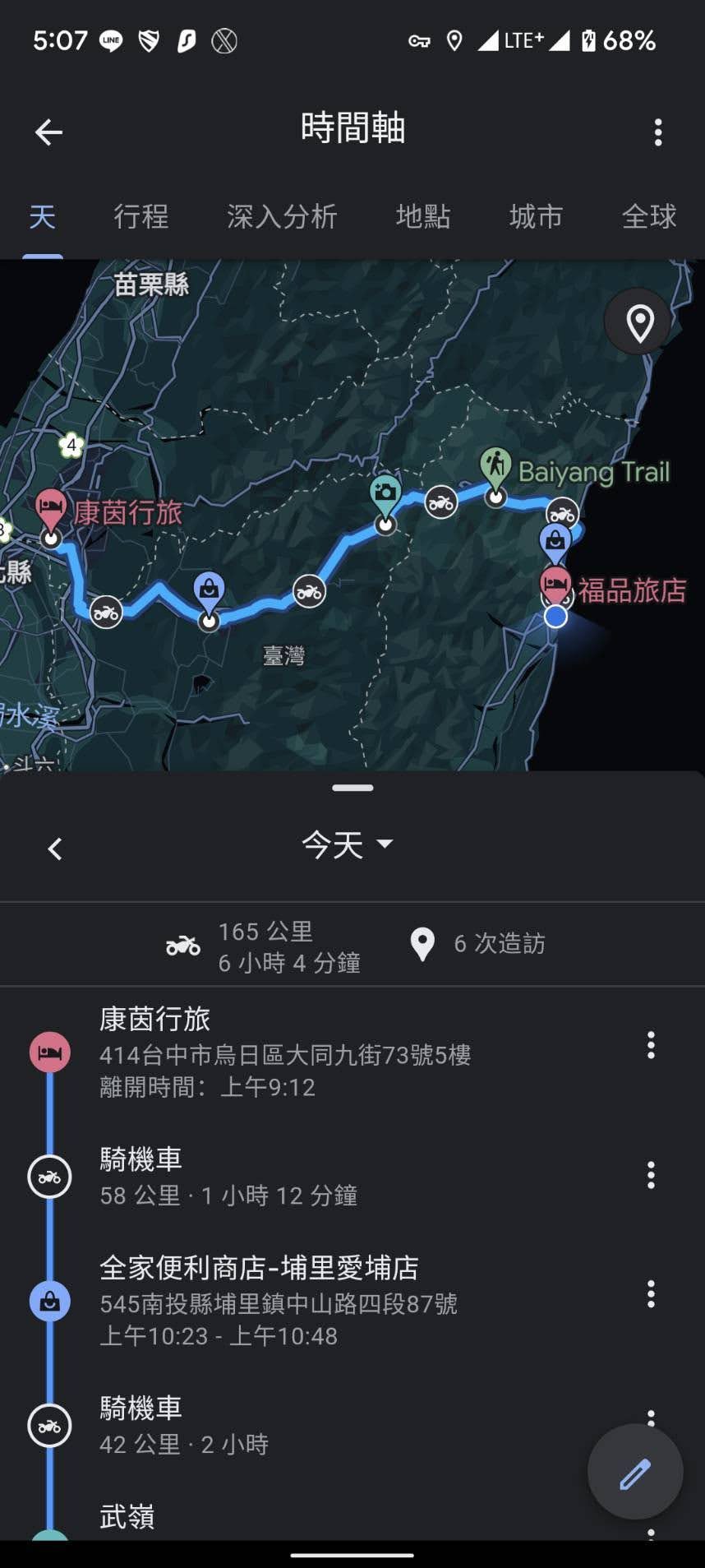
Task: Open the 康茵行旅 timeline entry
Action: coord(285,1052)
